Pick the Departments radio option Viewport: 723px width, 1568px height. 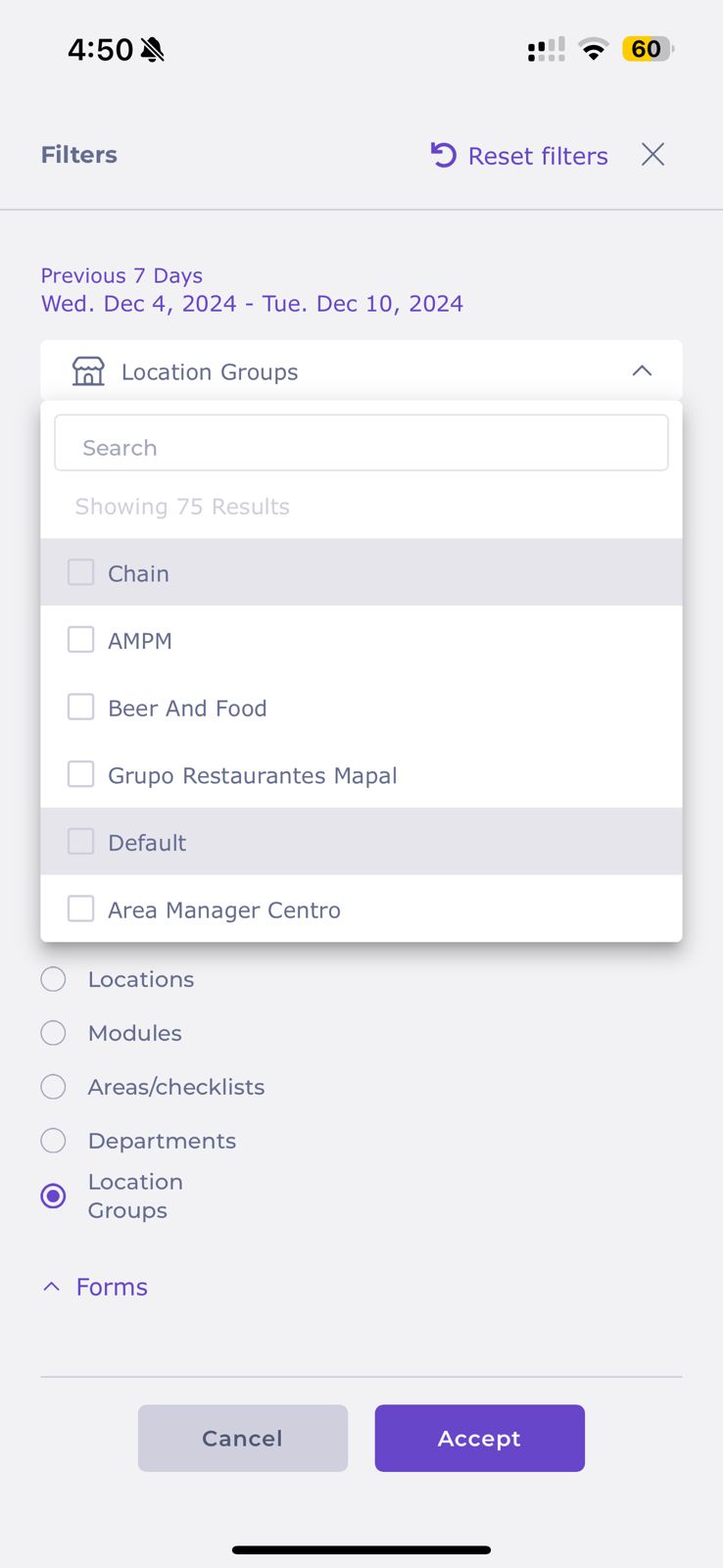click(x=54, y=1141)
